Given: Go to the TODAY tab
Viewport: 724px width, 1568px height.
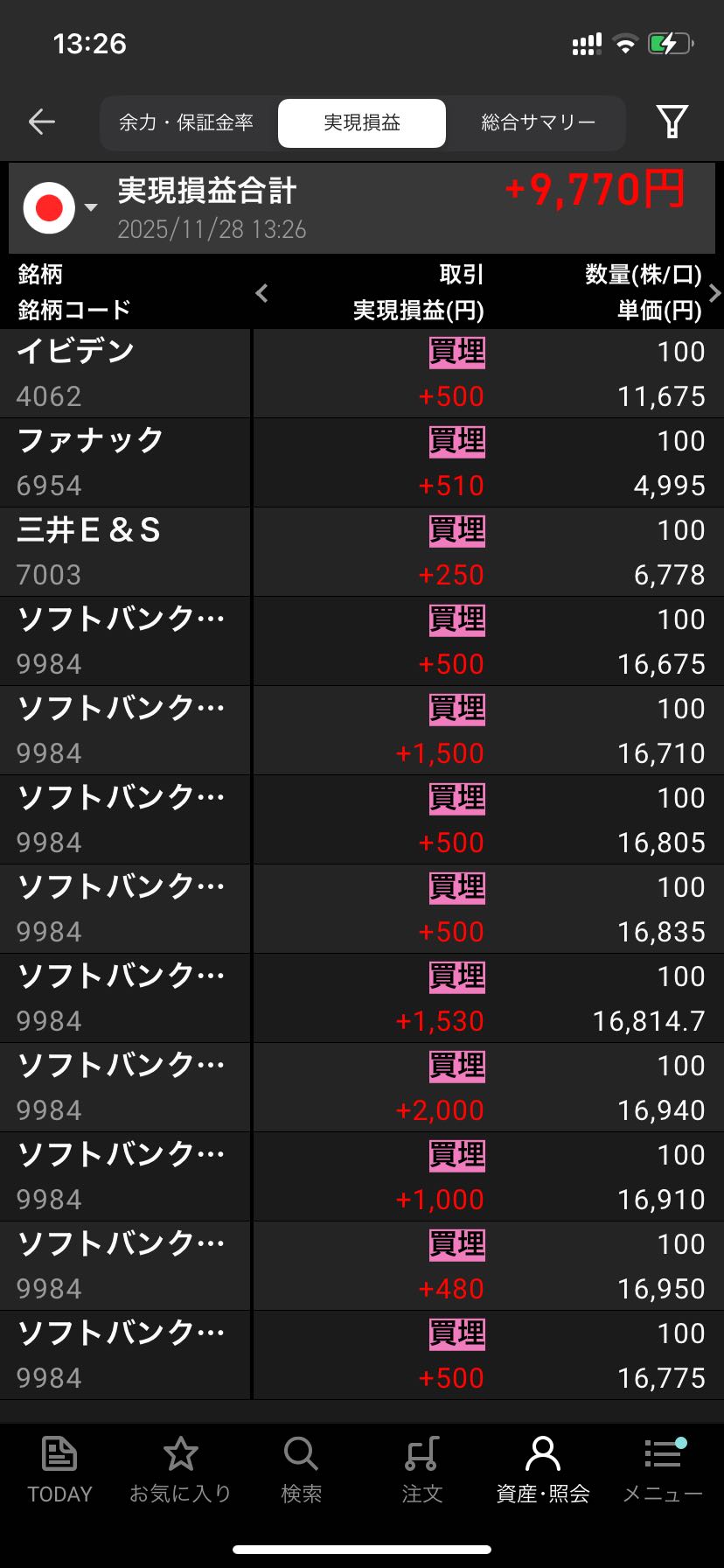Looking at the screenshot, I should tap(59, 1470).
